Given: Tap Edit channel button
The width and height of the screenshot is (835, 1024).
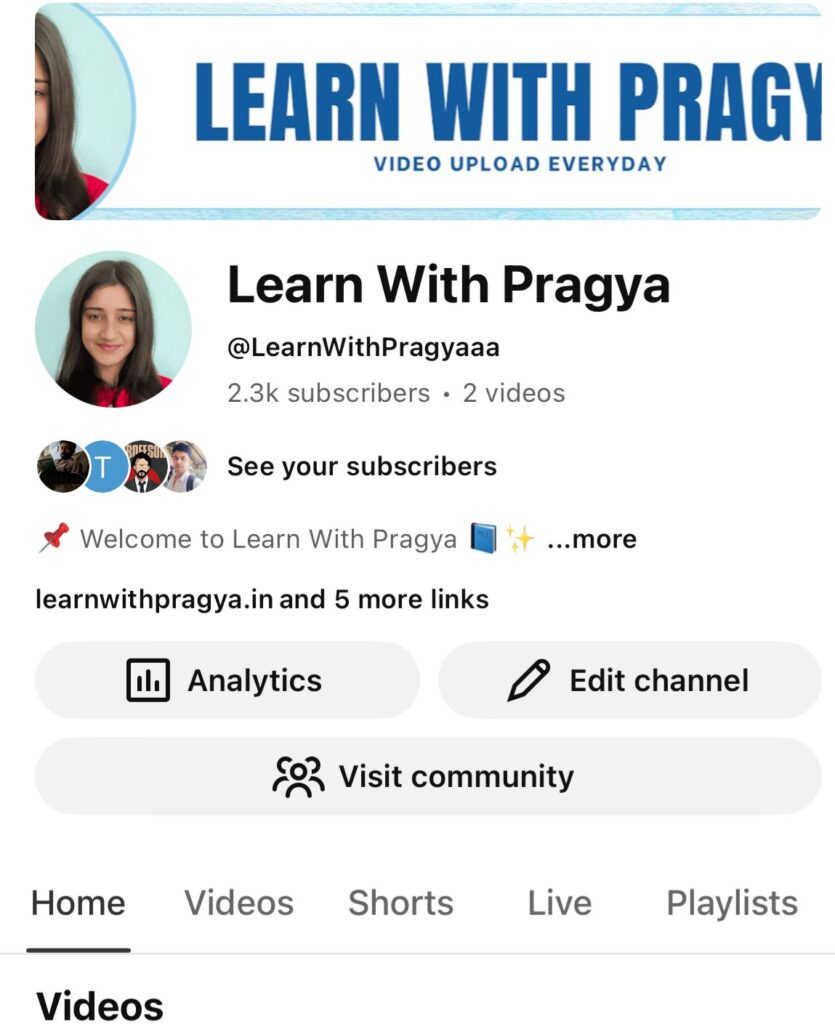Looking at the screenshot, I should [x=630, y=681].
